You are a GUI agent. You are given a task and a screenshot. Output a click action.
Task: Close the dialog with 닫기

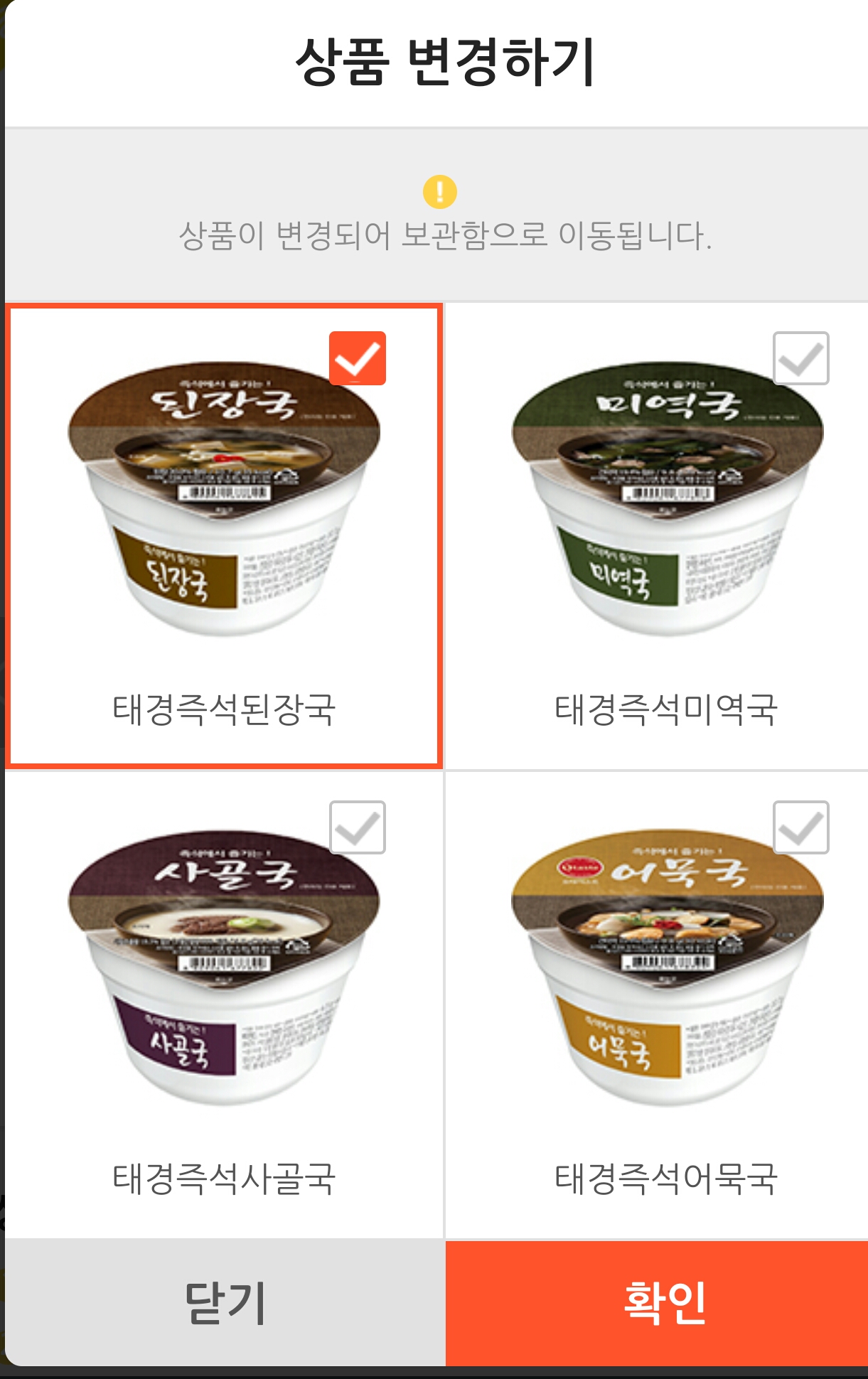pyautogui.click(x=225, y=1302)
